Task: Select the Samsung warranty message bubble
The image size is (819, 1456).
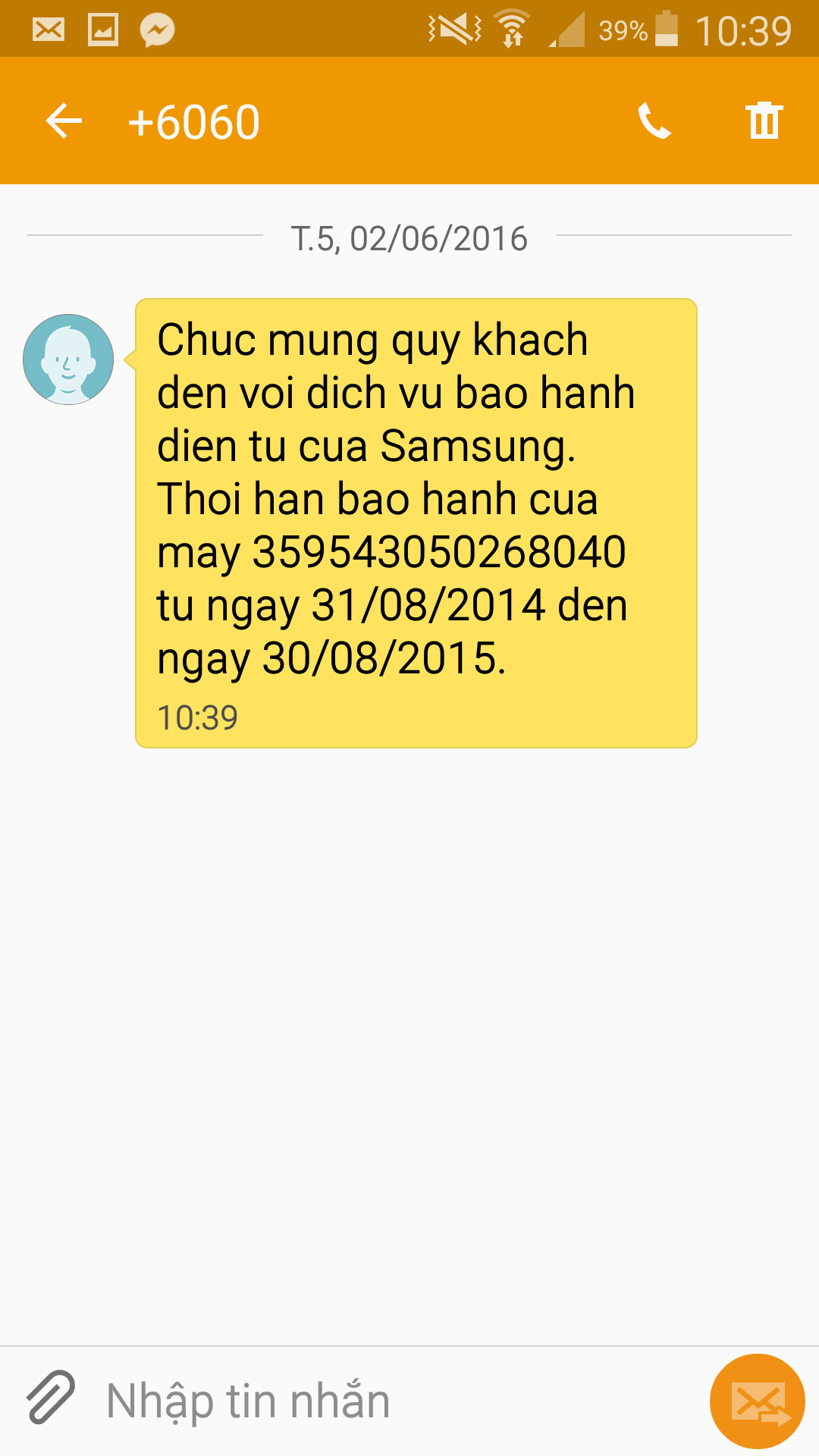Action: 416,523
